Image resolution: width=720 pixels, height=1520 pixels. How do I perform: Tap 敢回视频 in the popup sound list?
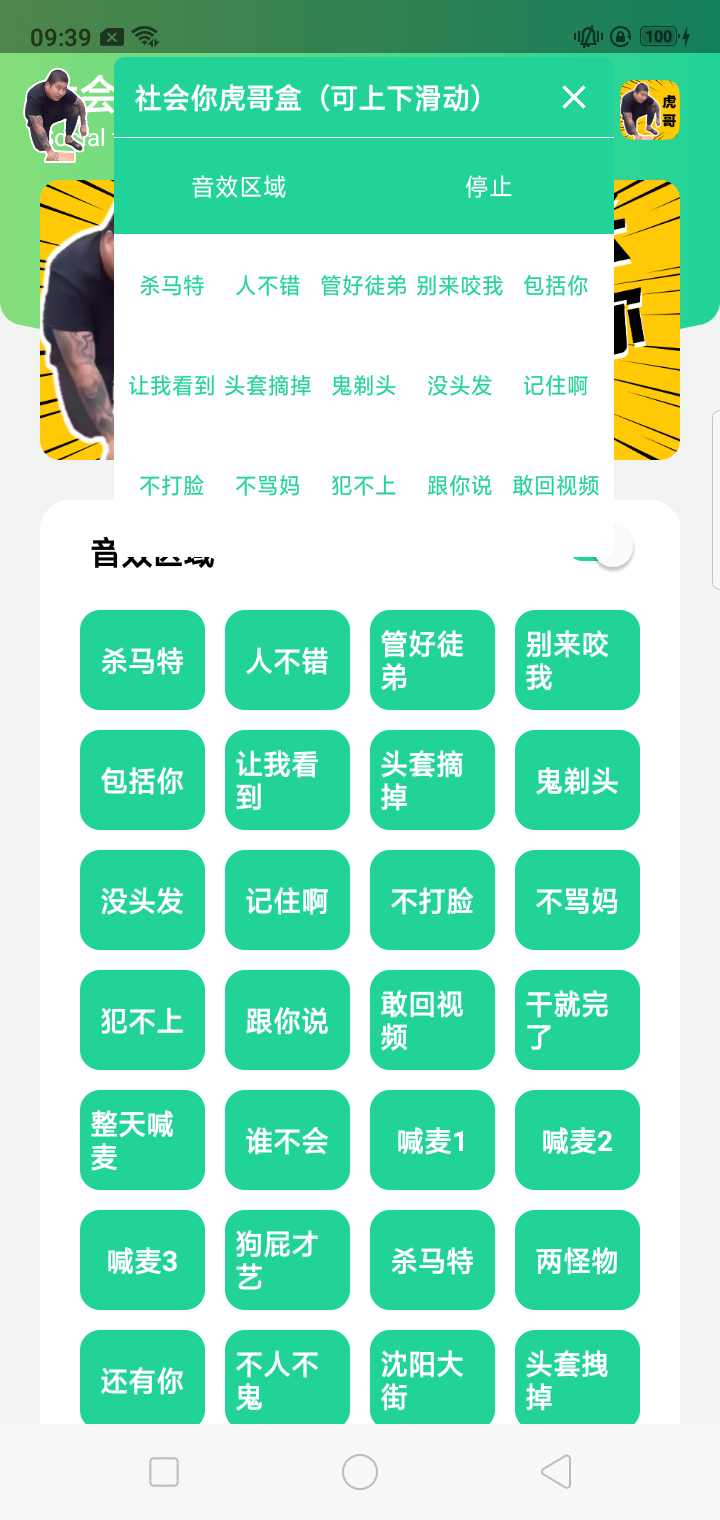(x=556, y=486)
